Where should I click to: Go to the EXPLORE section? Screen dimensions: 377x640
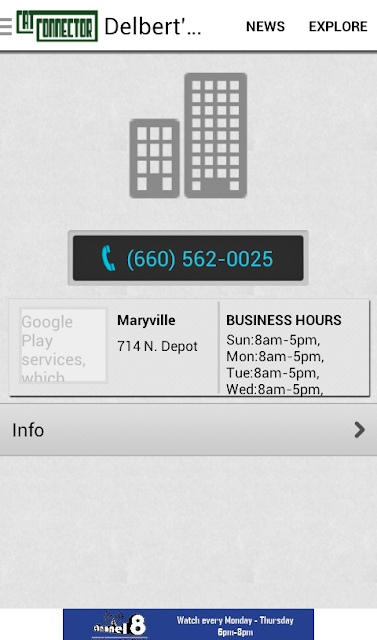pos(338,26)
